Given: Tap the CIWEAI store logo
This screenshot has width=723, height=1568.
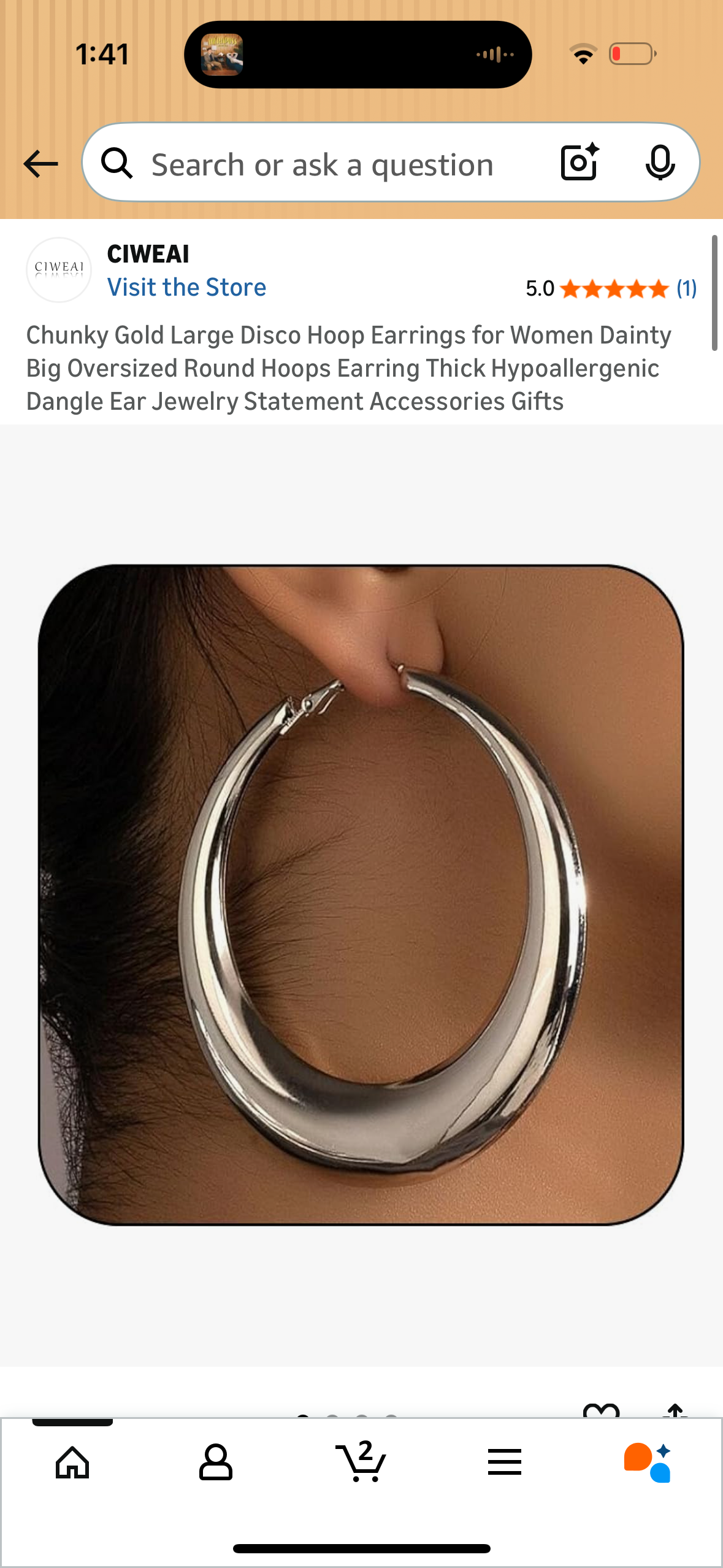Looking at the screenshot, I should (59, 269).
